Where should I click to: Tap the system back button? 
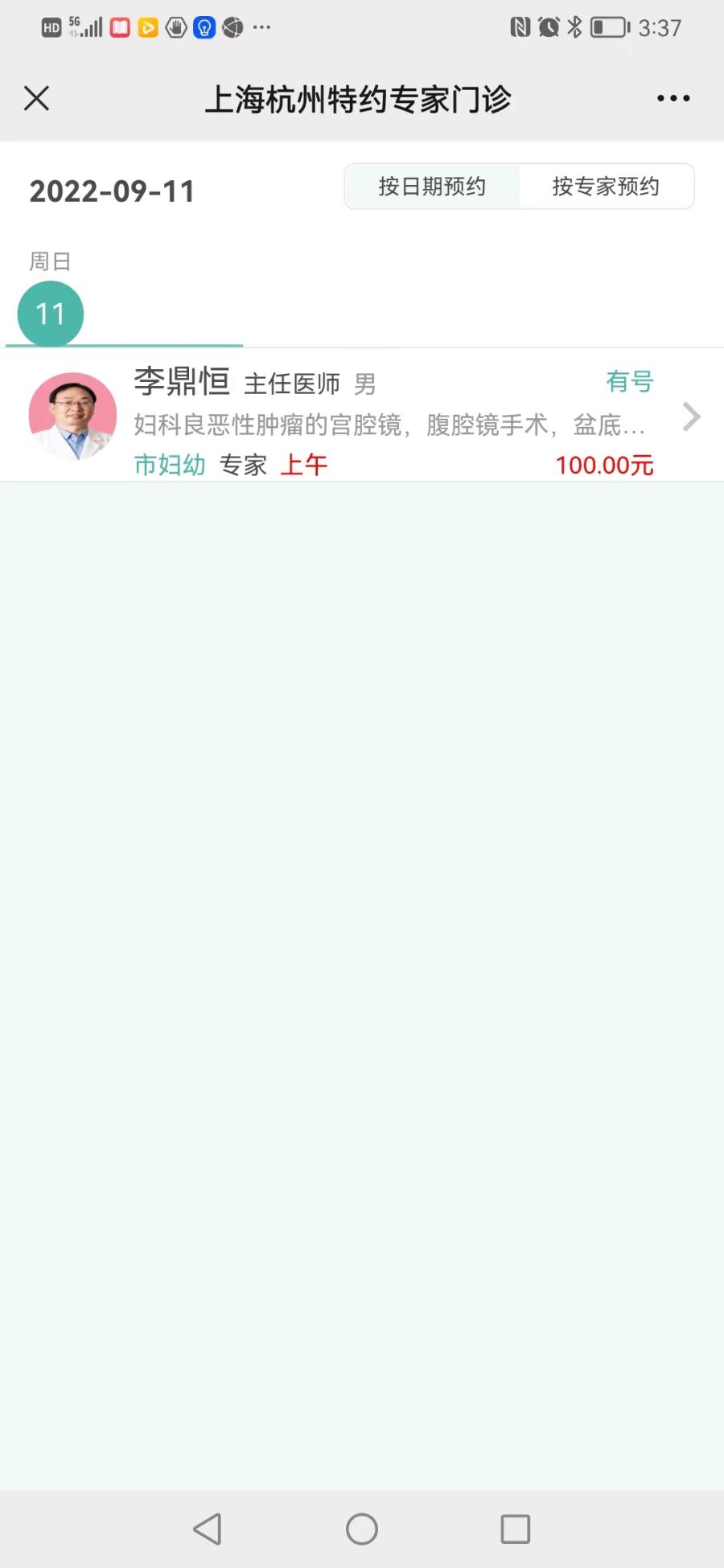pos(208,1529)
